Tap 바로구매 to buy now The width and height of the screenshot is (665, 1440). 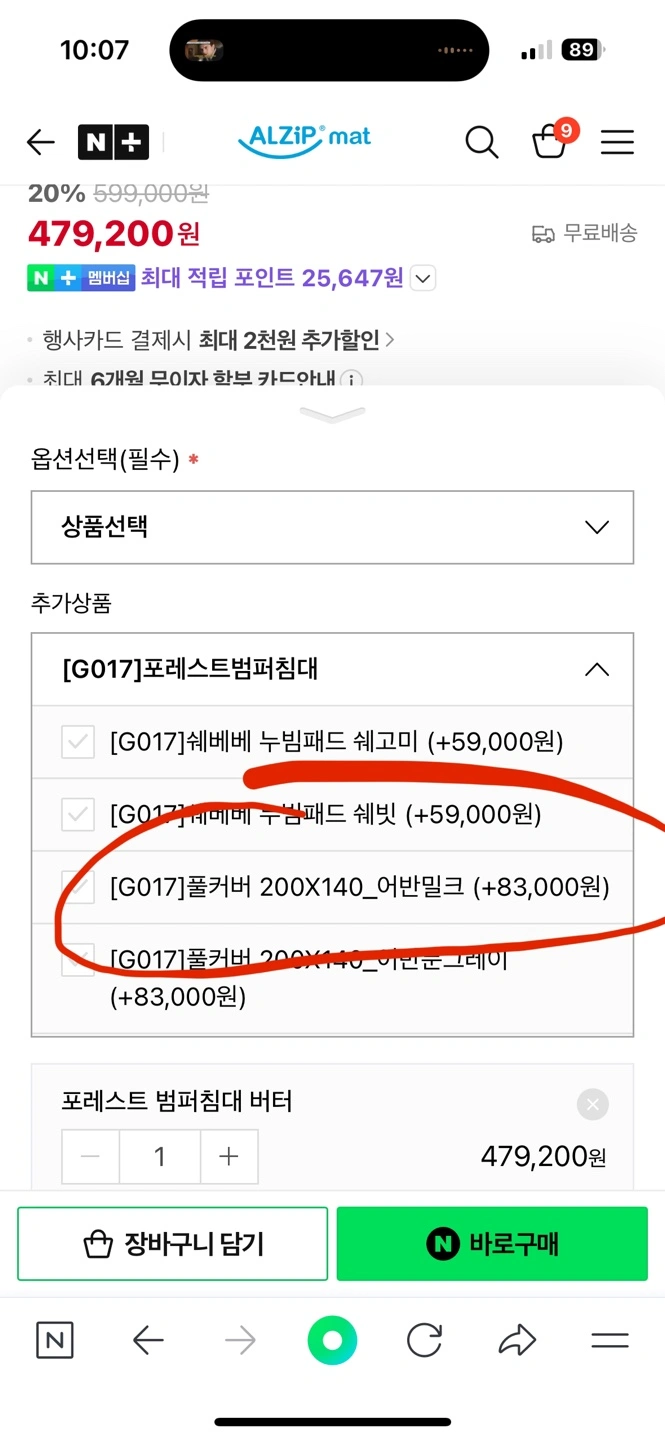point(492,1244)
